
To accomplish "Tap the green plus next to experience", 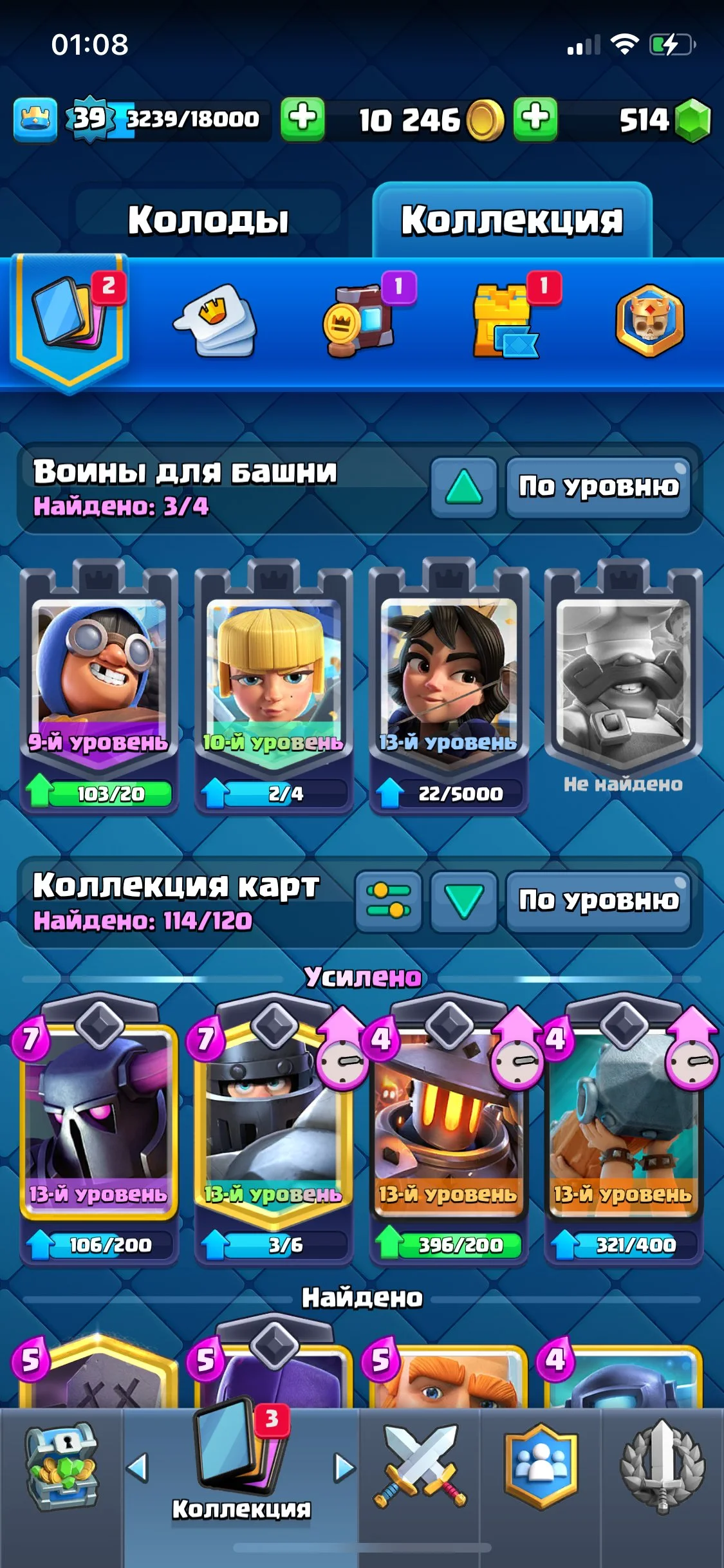I will 302,120.
